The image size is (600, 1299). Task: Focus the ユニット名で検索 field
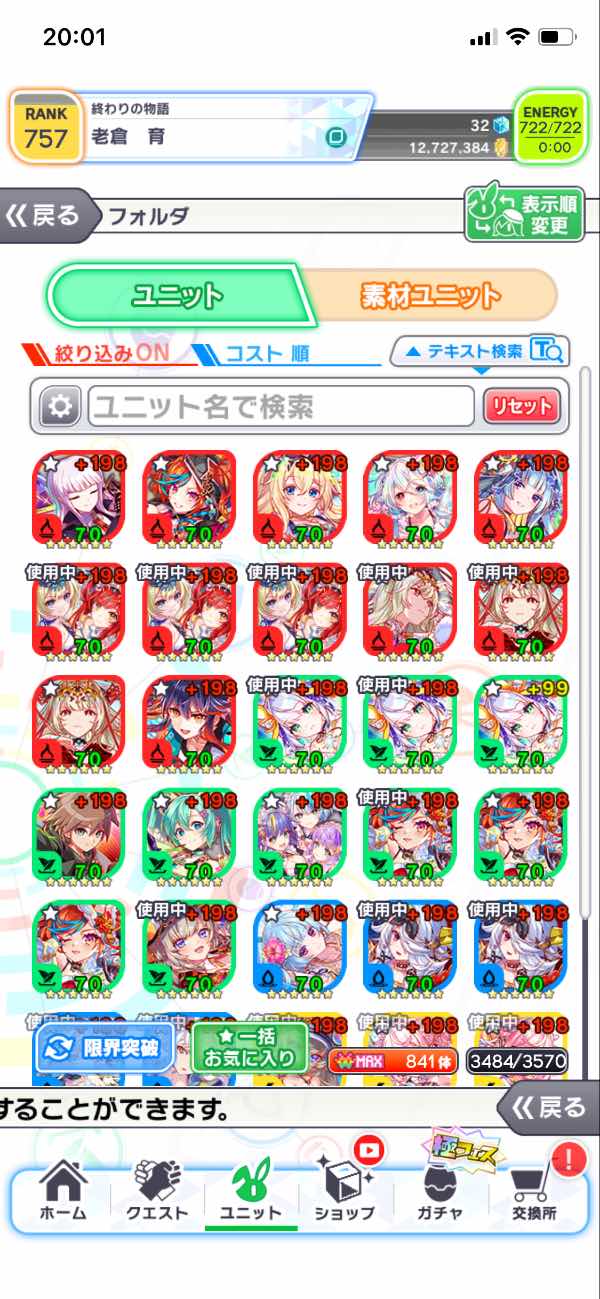[280, 406]
